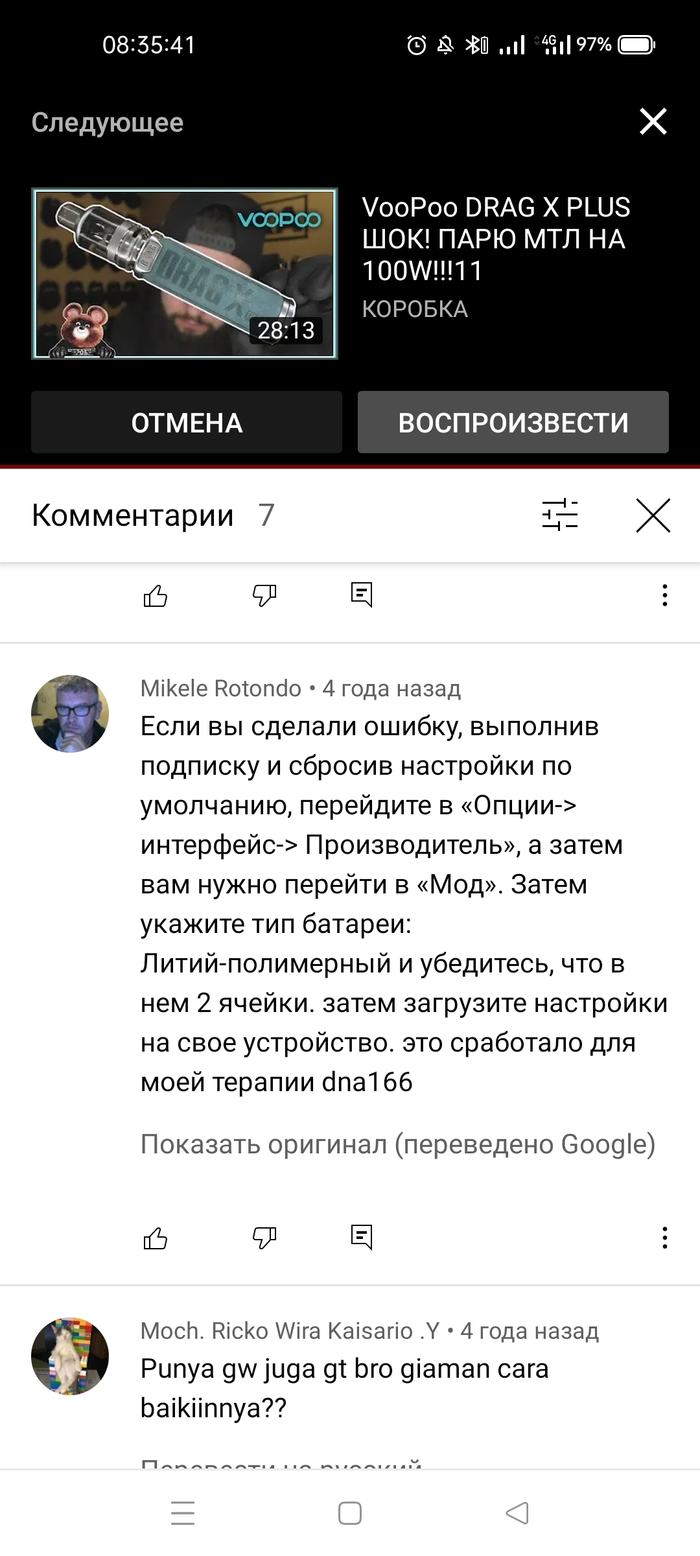The image size is (700, 1556).
Task: Open the VooPoo DRAG X PLUS video thumbnail
Action: (185, 273)
